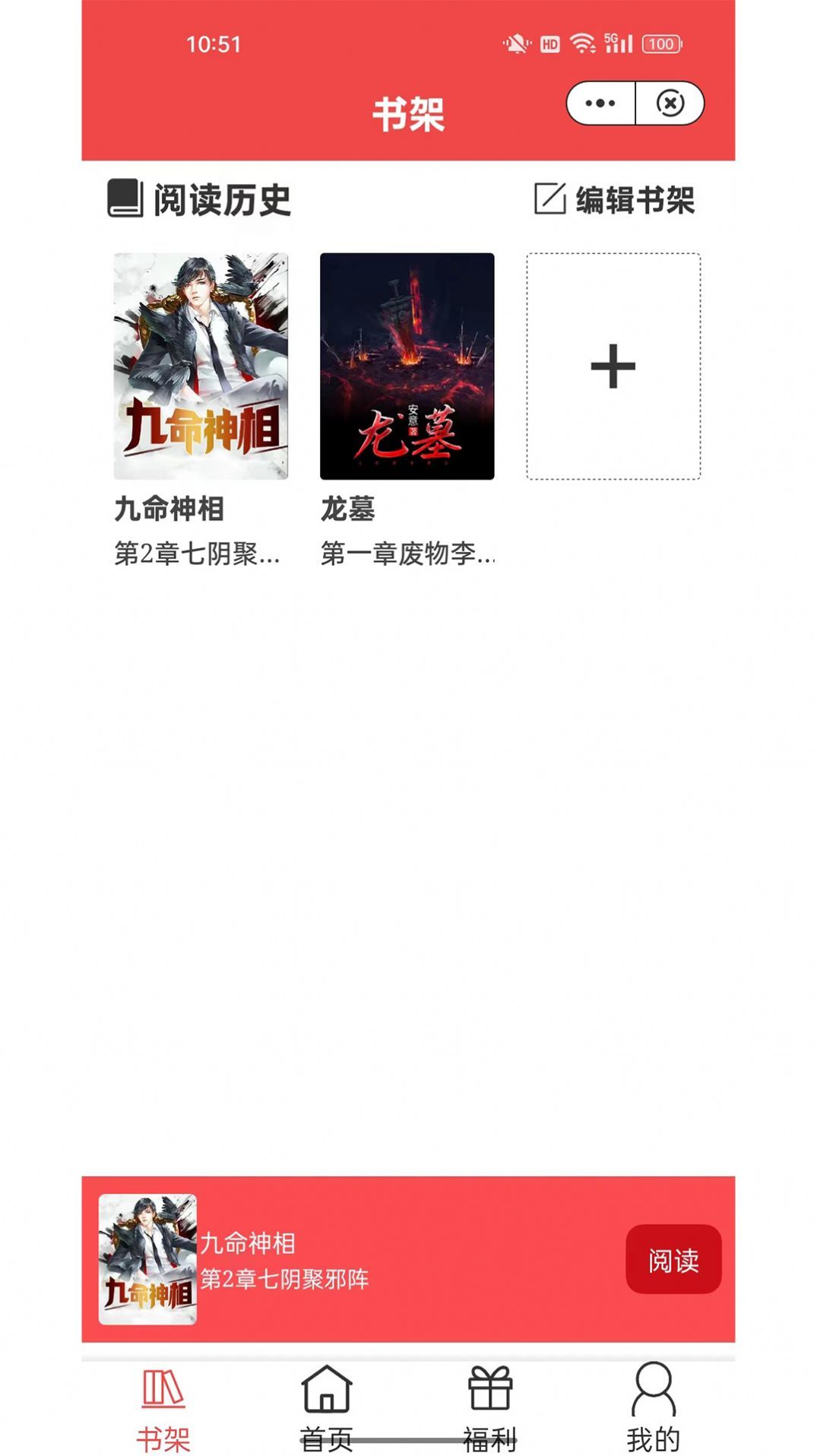Open the 龙墓 book cover thumbnail

(408, 366)
